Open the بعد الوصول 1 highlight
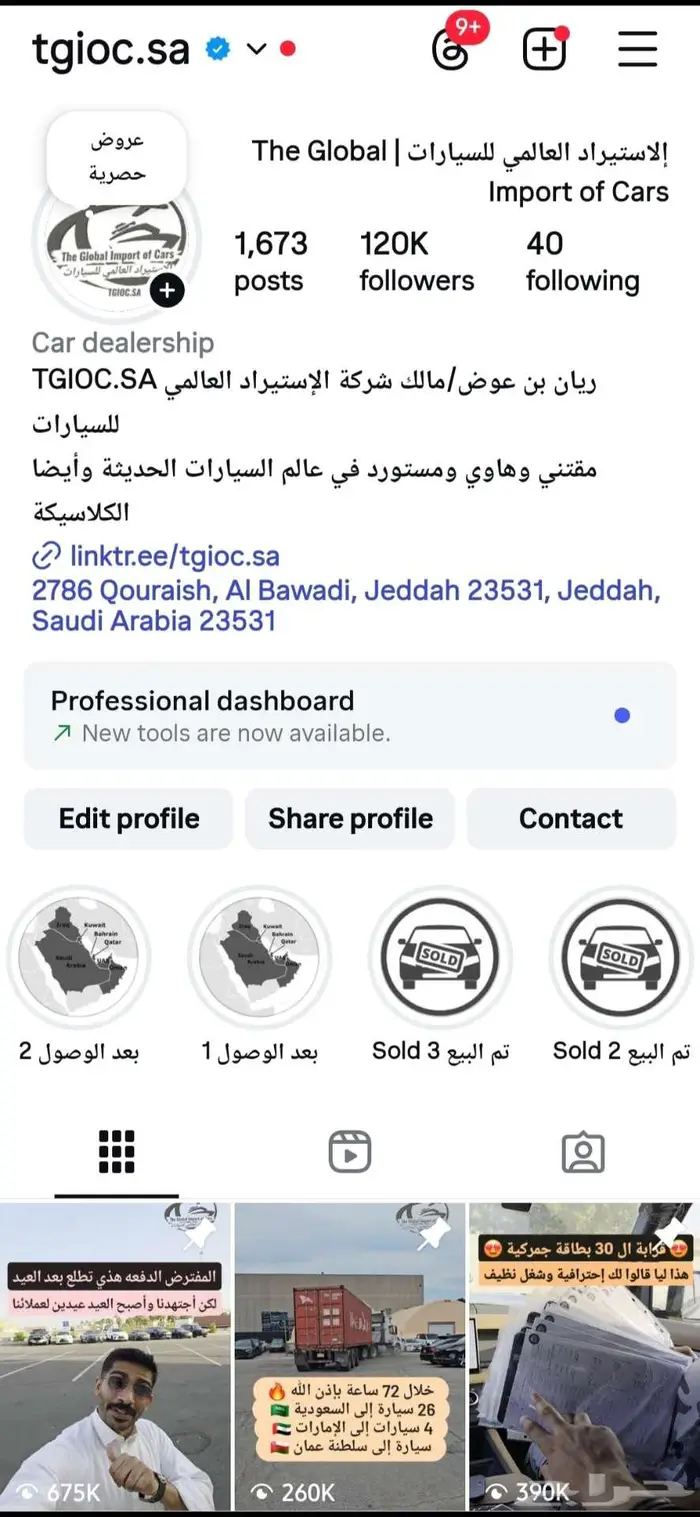This screenshot has height=1517, width=700. coord(260,958)
